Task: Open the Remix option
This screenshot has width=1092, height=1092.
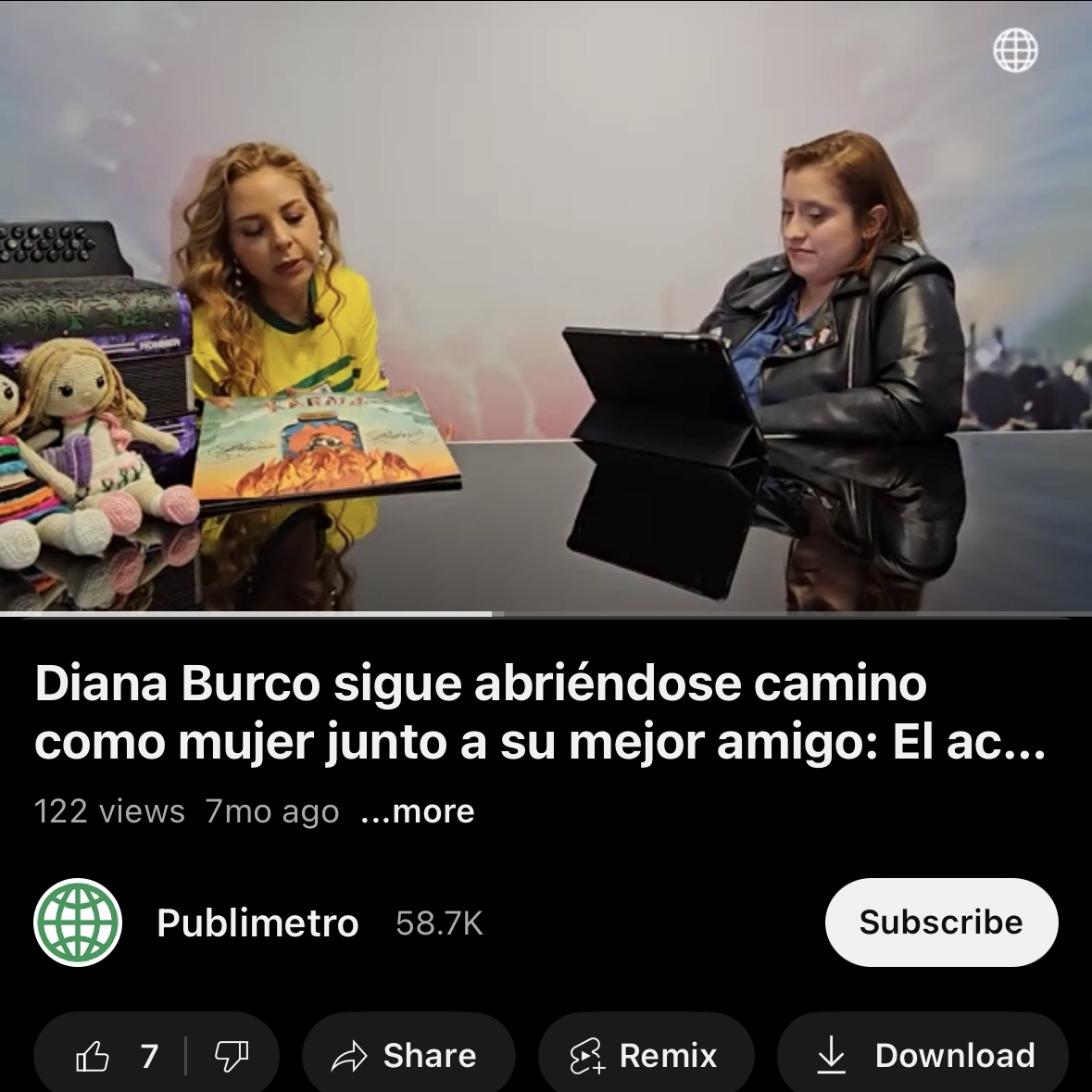Action: tap(646, 1056)
